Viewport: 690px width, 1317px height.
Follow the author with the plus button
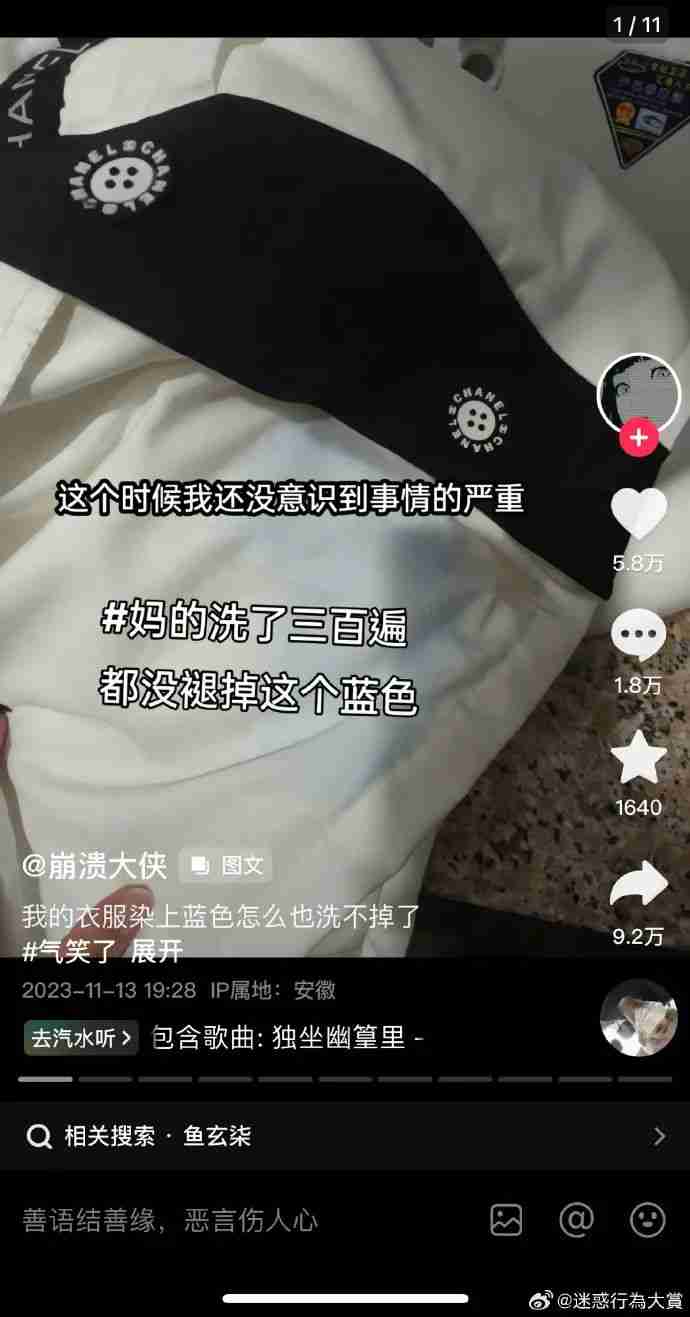(638, 438)
